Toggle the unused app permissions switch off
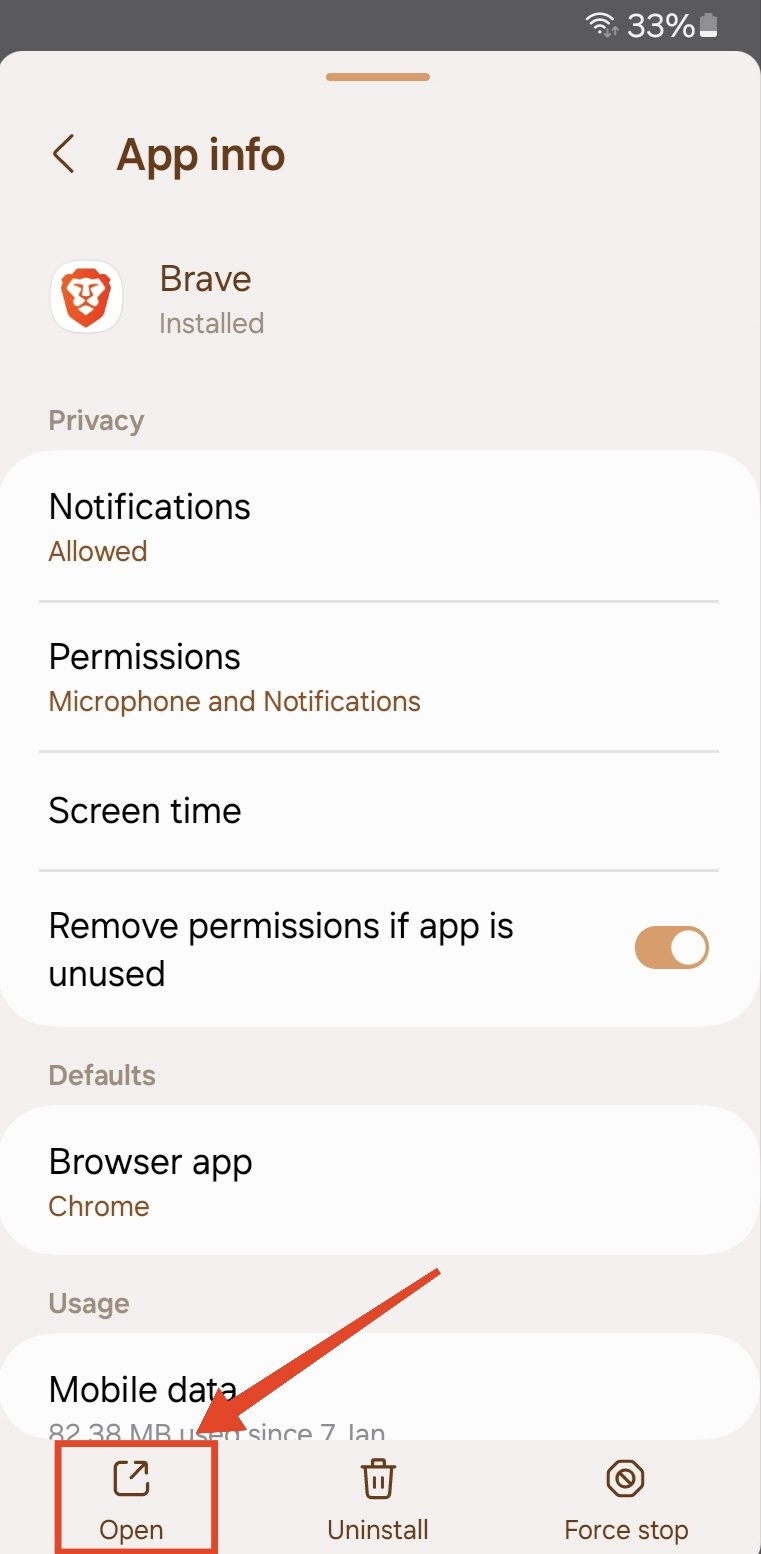761x1554 pixels. (671, 947)
